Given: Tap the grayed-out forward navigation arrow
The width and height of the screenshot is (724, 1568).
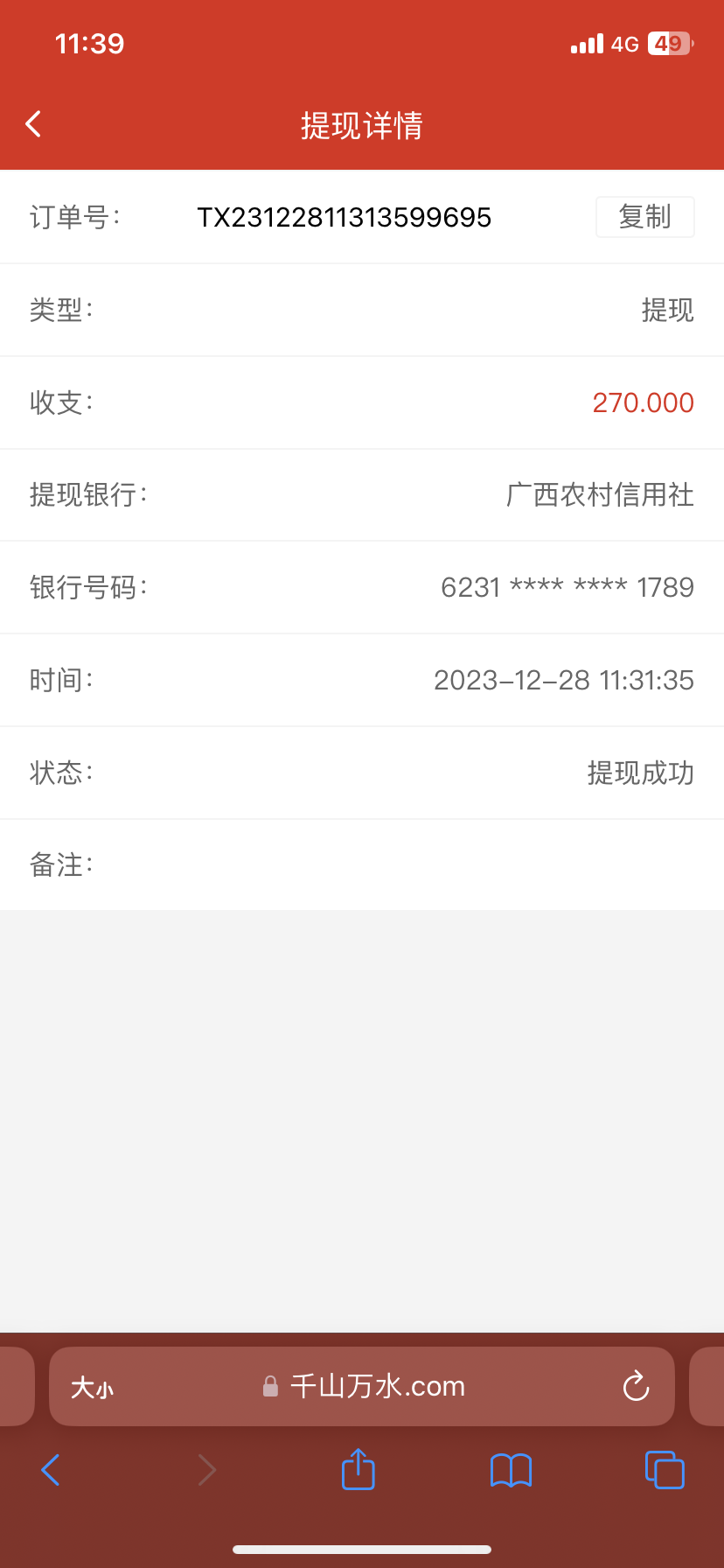Looking at the screenshot, I should [206, 1470].
